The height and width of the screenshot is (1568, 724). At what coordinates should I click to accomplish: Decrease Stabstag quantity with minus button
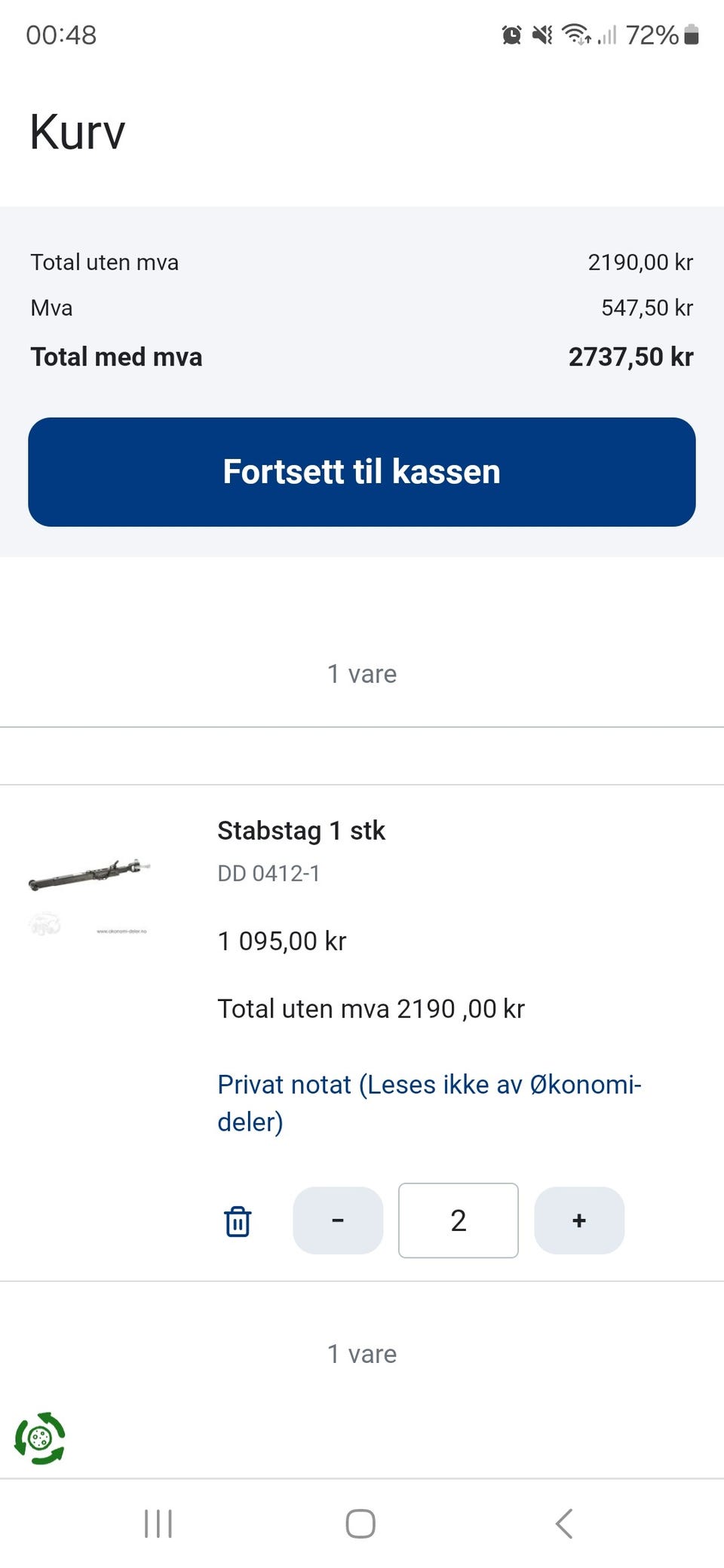click(x=338, y=1220)
